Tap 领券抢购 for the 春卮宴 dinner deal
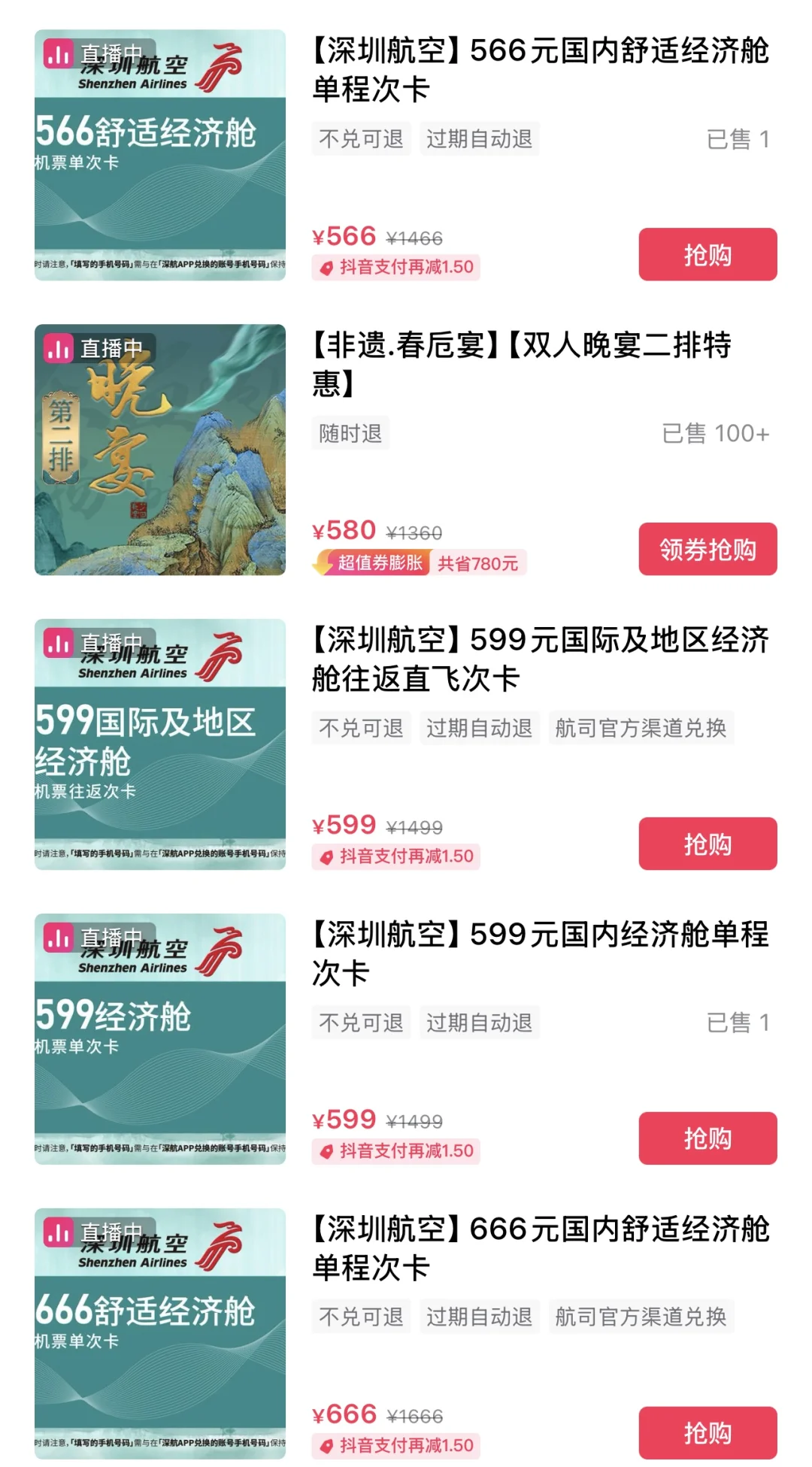Image resolution: width=812 pixels, height=1467 pixels. 707,549
